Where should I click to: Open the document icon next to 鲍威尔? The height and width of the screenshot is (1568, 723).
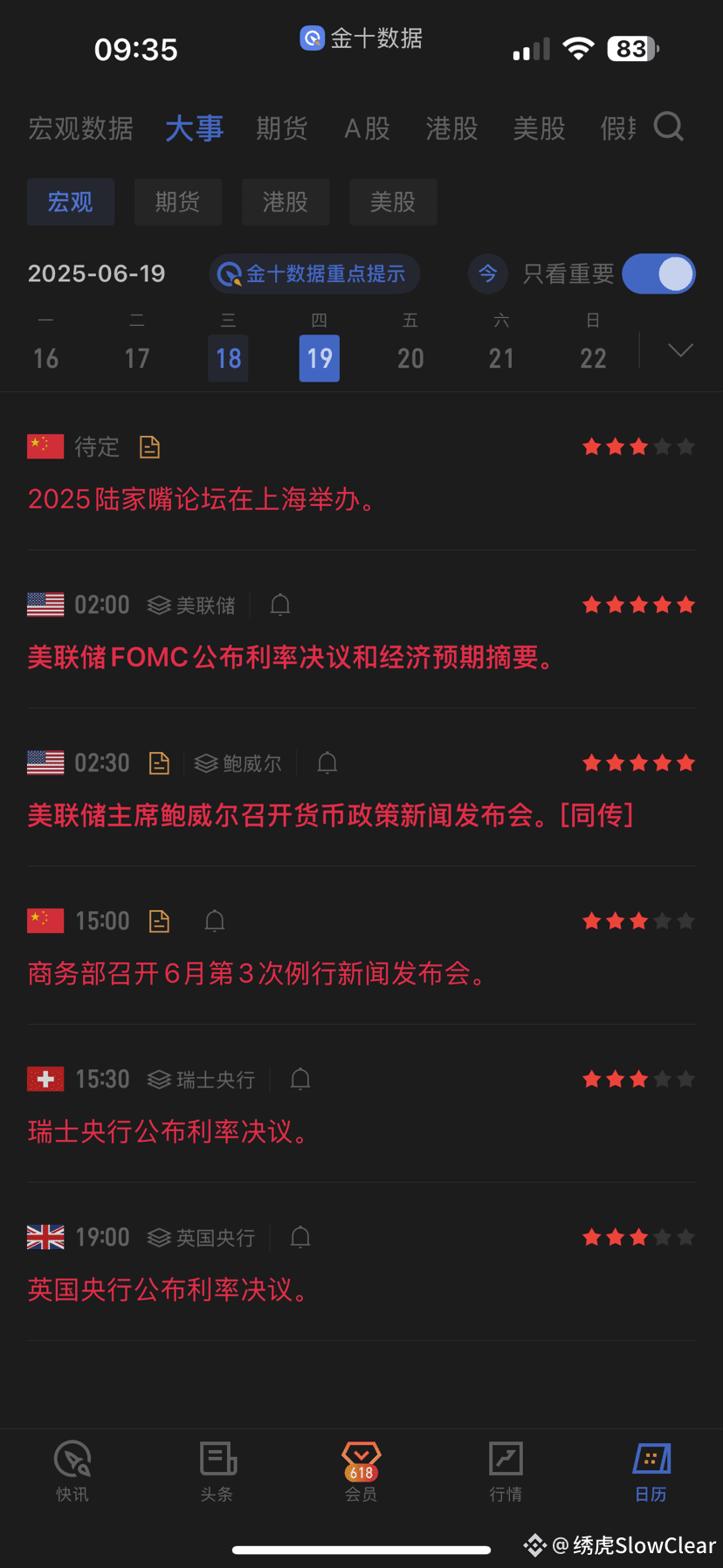[x=159, y=763]
